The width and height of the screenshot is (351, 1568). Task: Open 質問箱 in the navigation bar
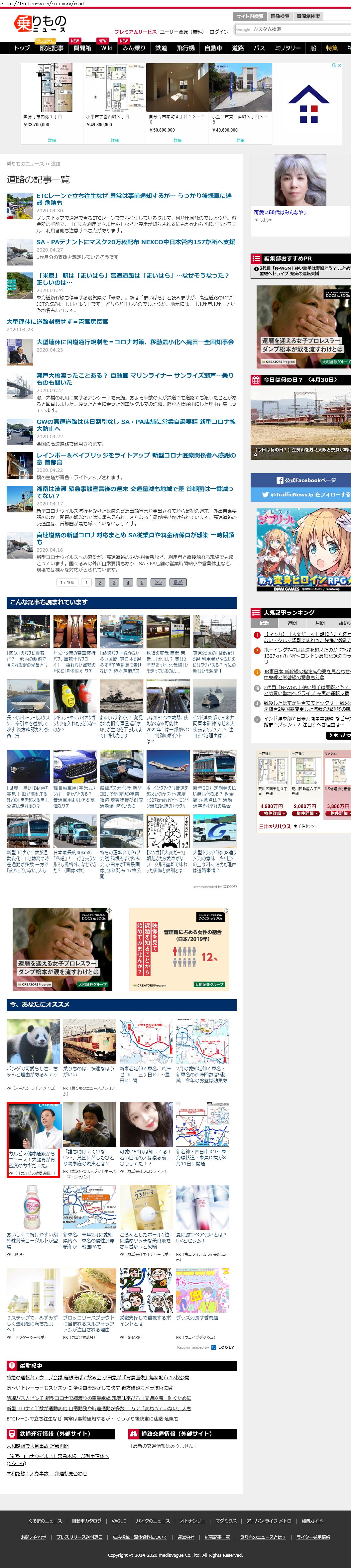(x=82, y=48)
